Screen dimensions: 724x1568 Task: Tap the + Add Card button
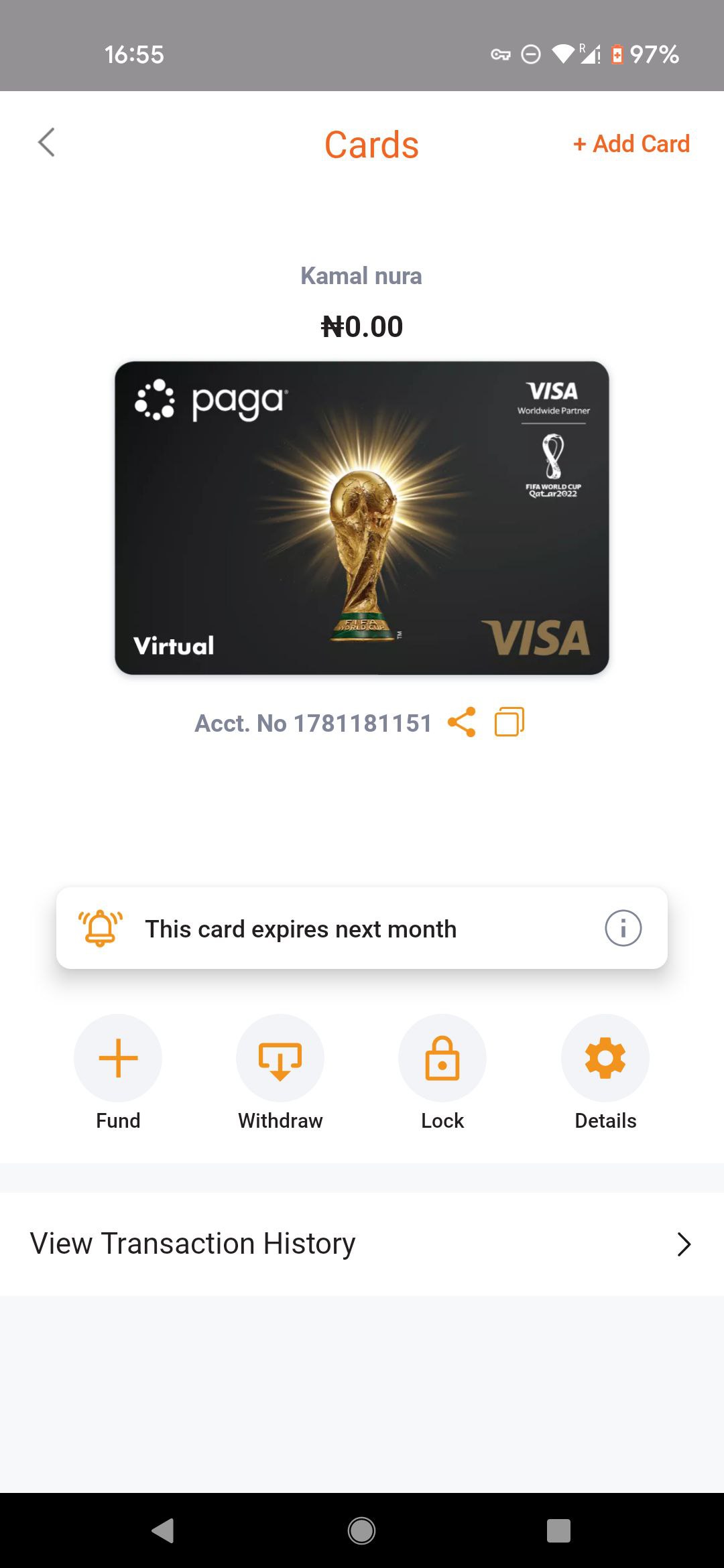tap(631, 144)
